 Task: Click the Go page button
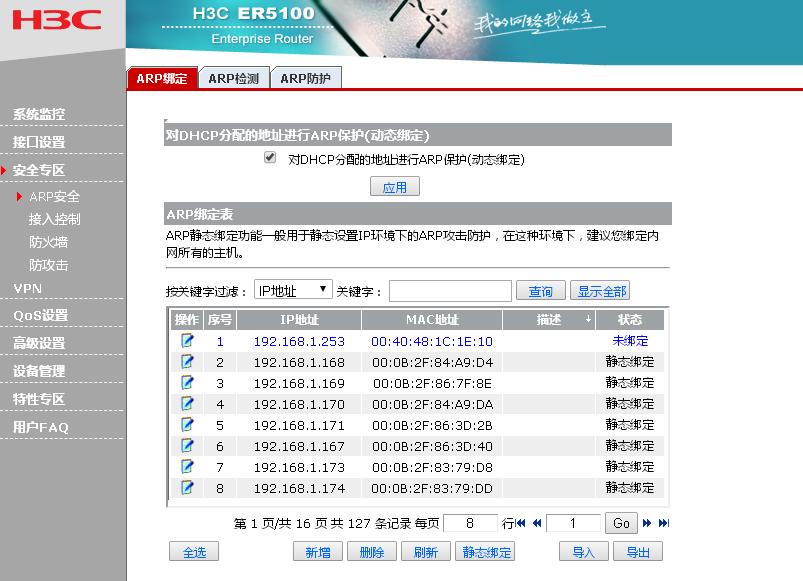coord(621,523)
